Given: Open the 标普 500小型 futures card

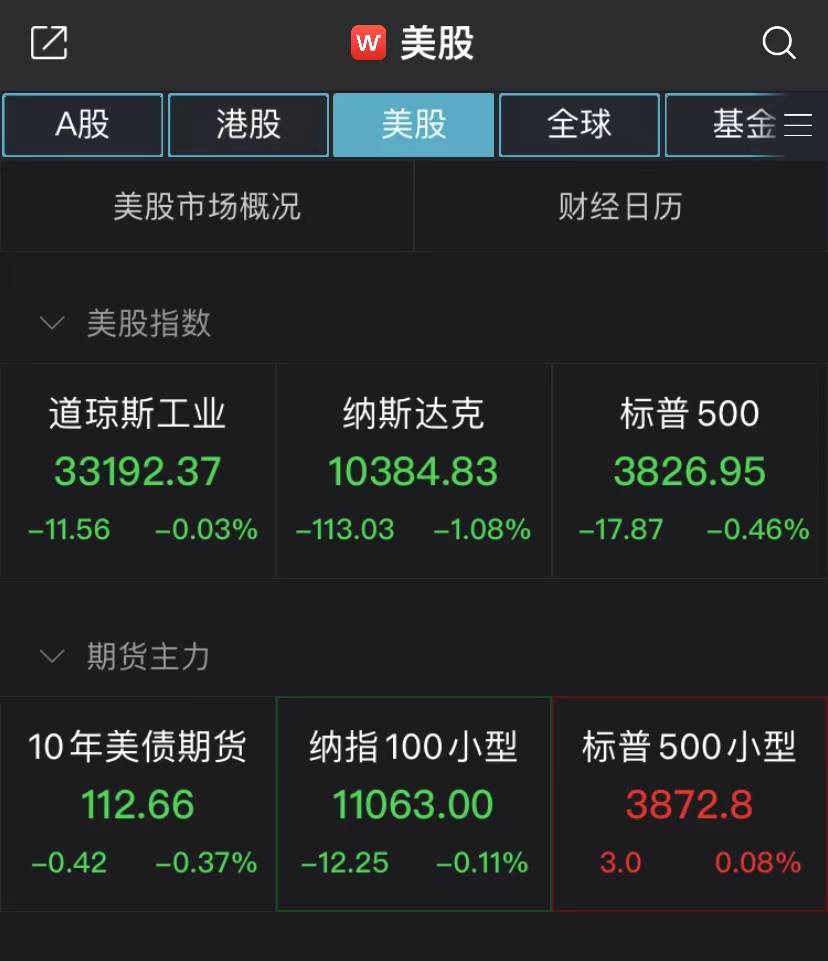Looking at the screenshot, I should [689, 804].
